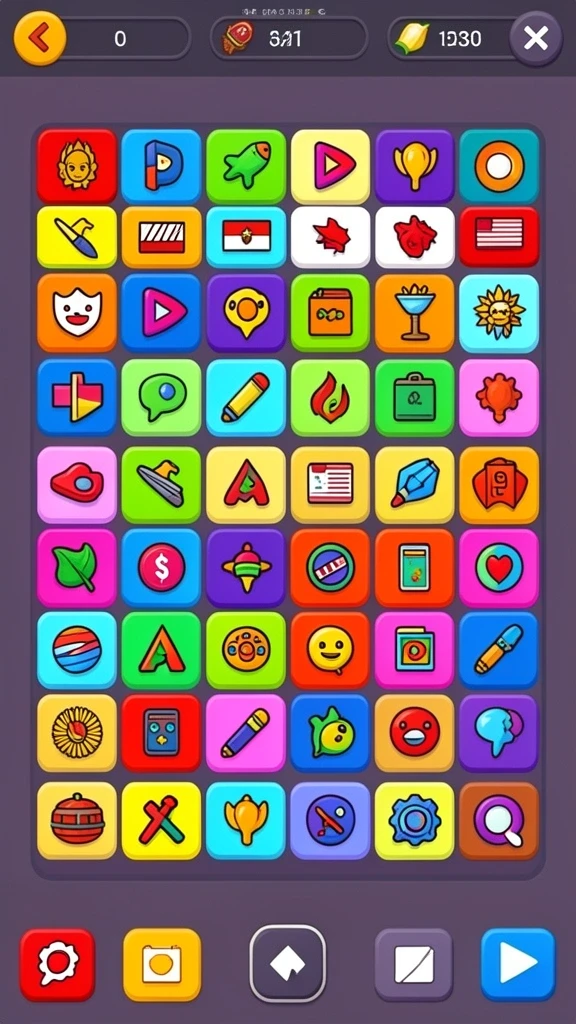
Task: Tap the blue gear tile on yellow
Action: pyautogui.click(x=415, y=821)
